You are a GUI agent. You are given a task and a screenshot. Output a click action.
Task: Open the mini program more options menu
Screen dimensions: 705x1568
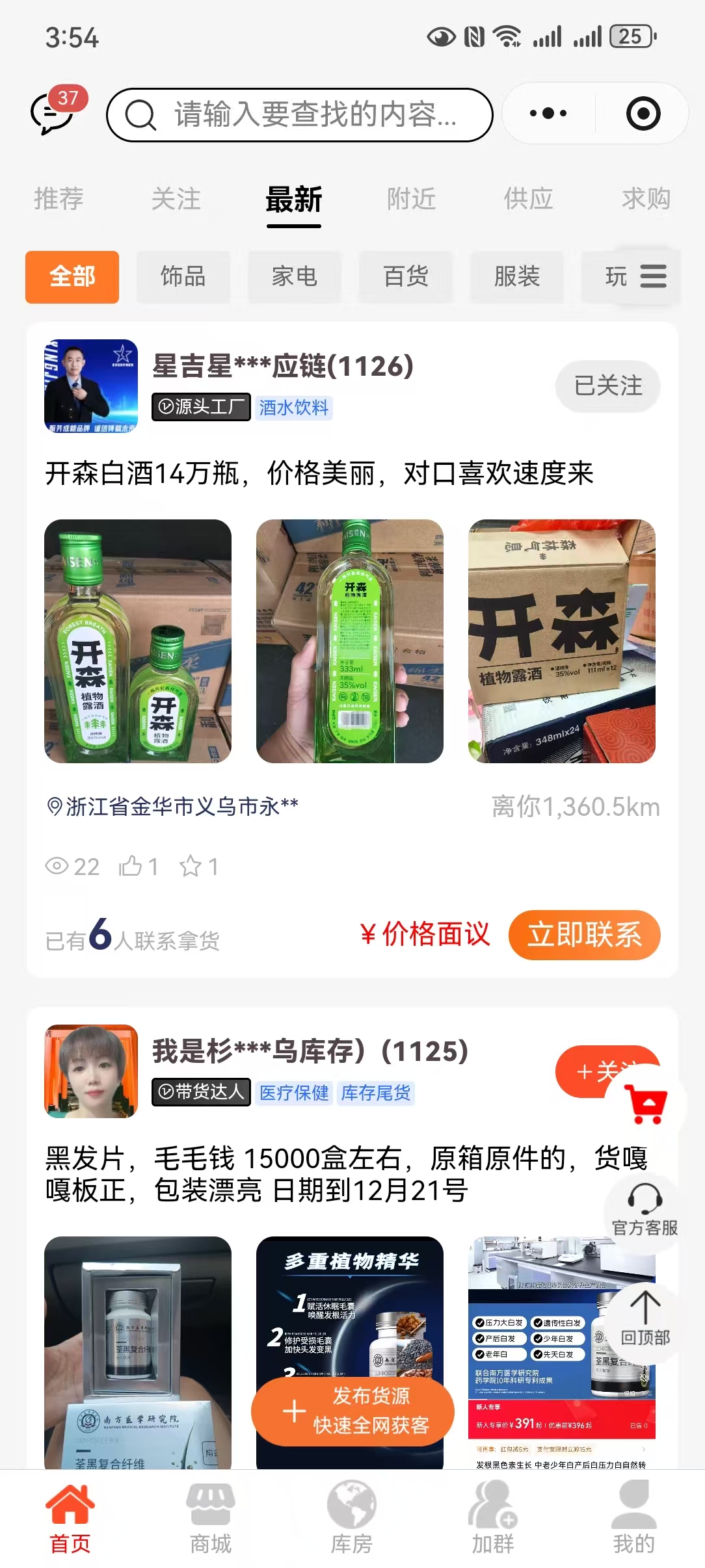[x=548, y=114]
